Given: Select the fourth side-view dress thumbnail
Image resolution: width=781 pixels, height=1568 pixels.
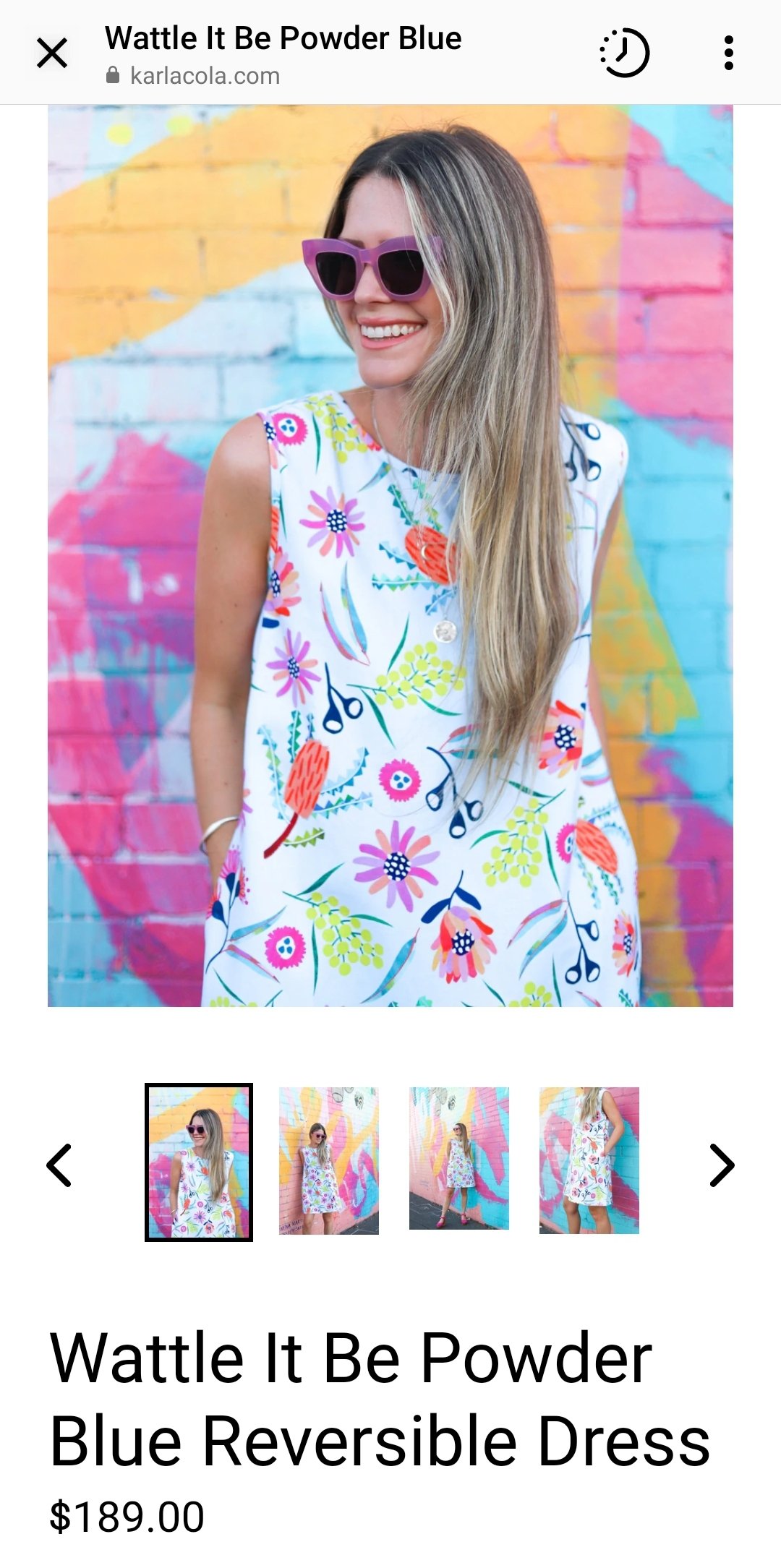Looking at the screenshot, I should click(589, 1160).
